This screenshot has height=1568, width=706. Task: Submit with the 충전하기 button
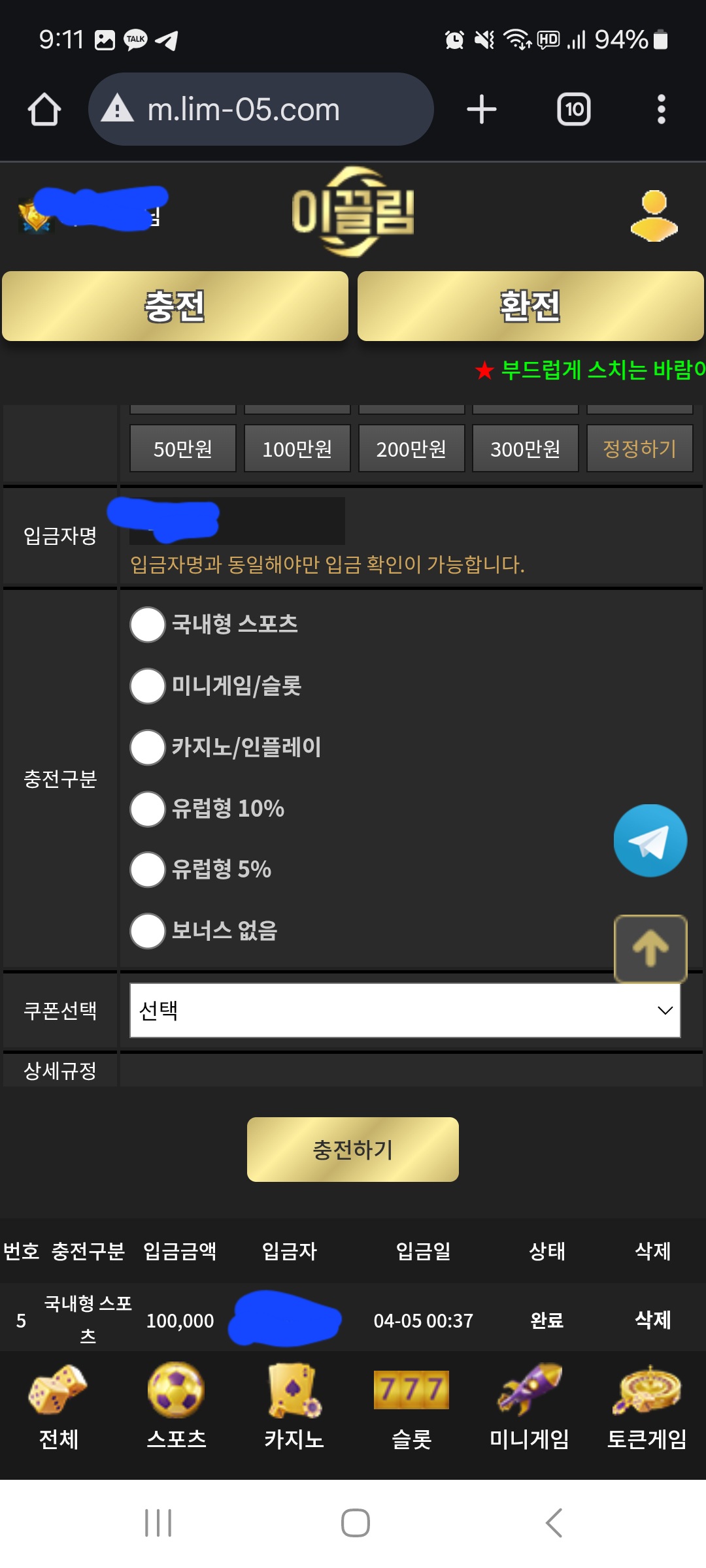click(x=353, y=1149)
